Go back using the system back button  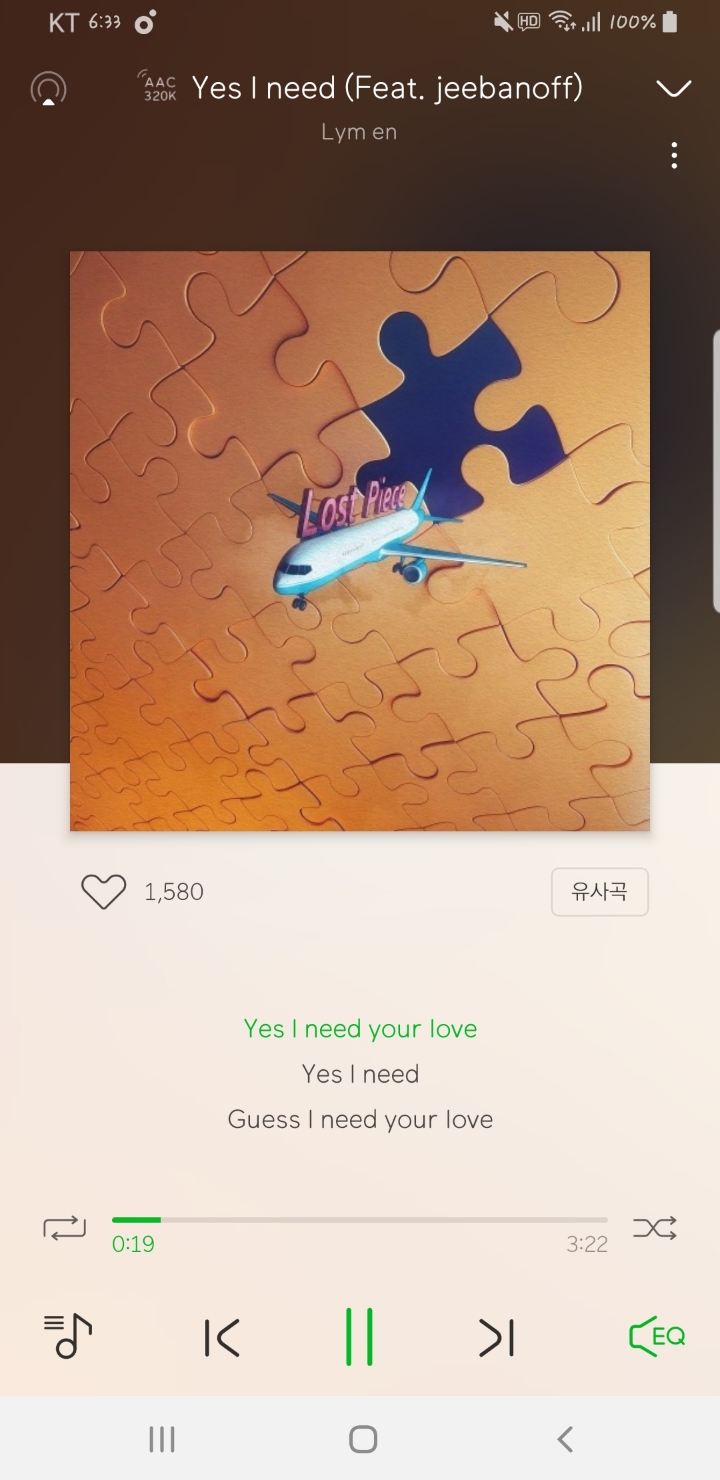coord(564,1439)
